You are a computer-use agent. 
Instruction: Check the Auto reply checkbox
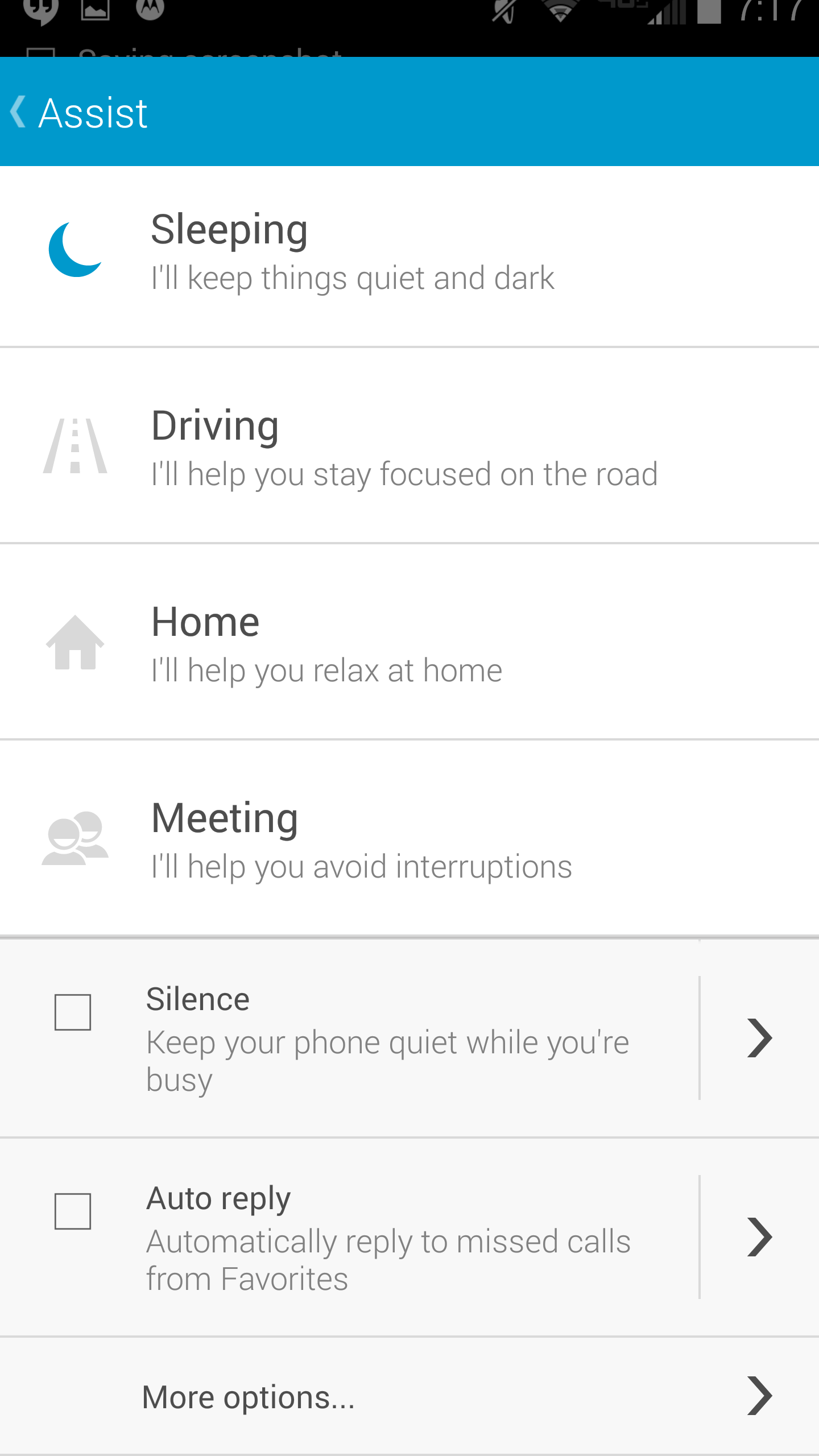click(73, 1211)
